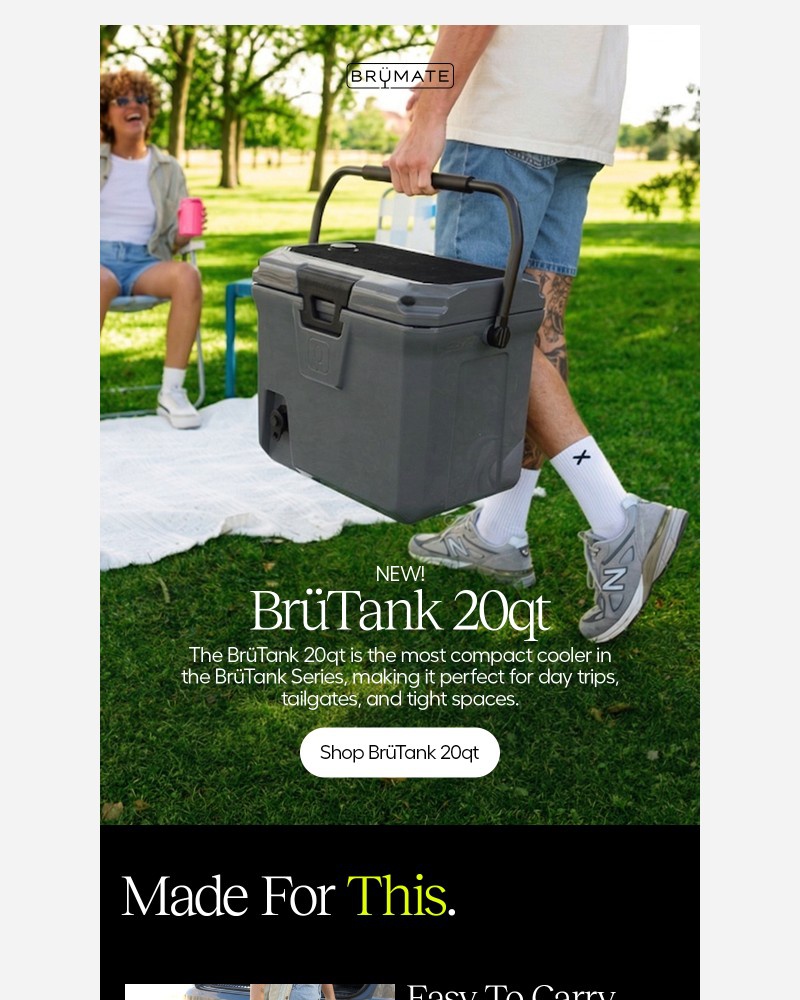Click the bottom product lifestyle thumbnail
Image resolution: width=800 pixels, height=1000 pixels.
(260, 992)
